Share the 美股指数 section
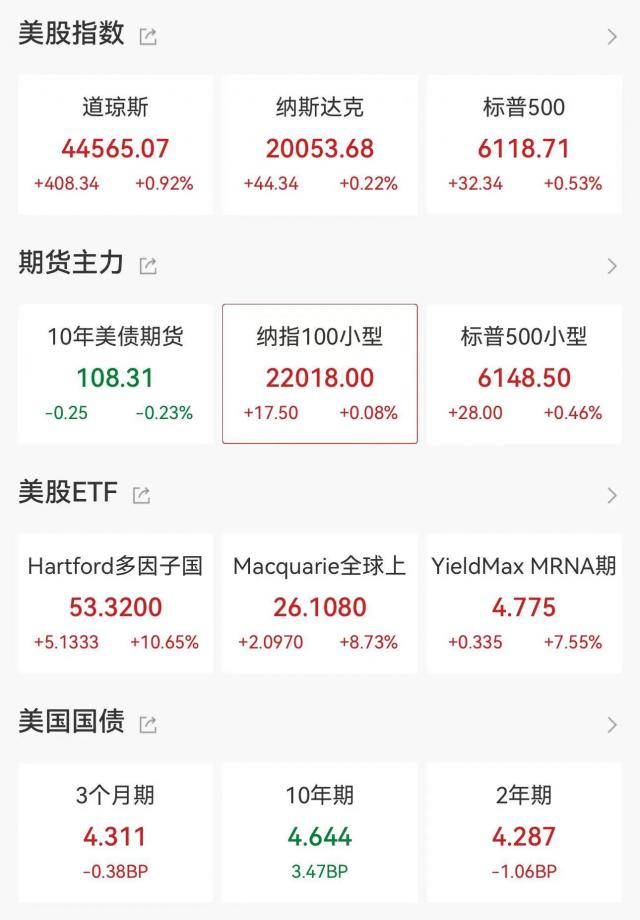 pos(148,37)
